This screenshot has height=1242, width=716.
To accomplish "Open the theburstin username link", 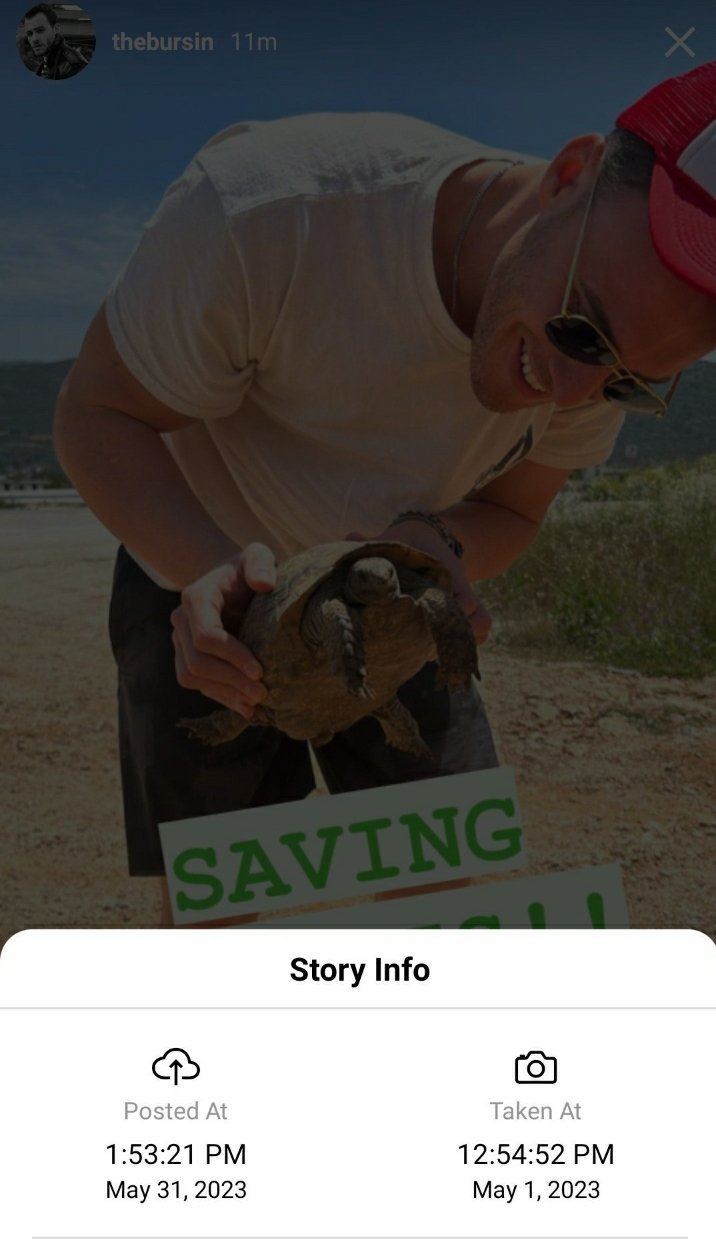I will 162,42.
